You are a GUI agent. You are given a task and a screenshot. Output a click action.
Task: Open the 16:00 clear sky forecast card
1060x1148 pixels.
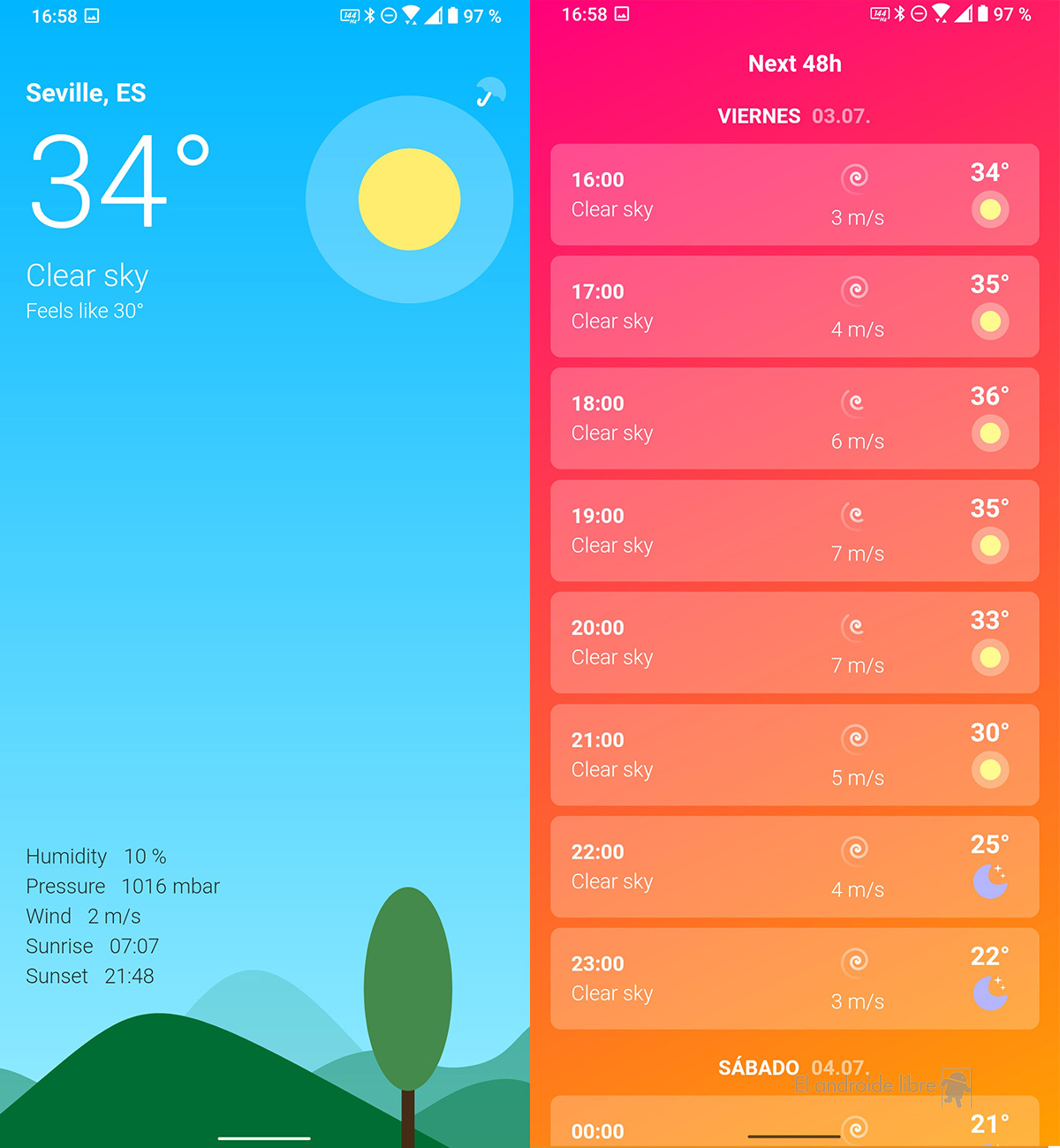(794, 194)
